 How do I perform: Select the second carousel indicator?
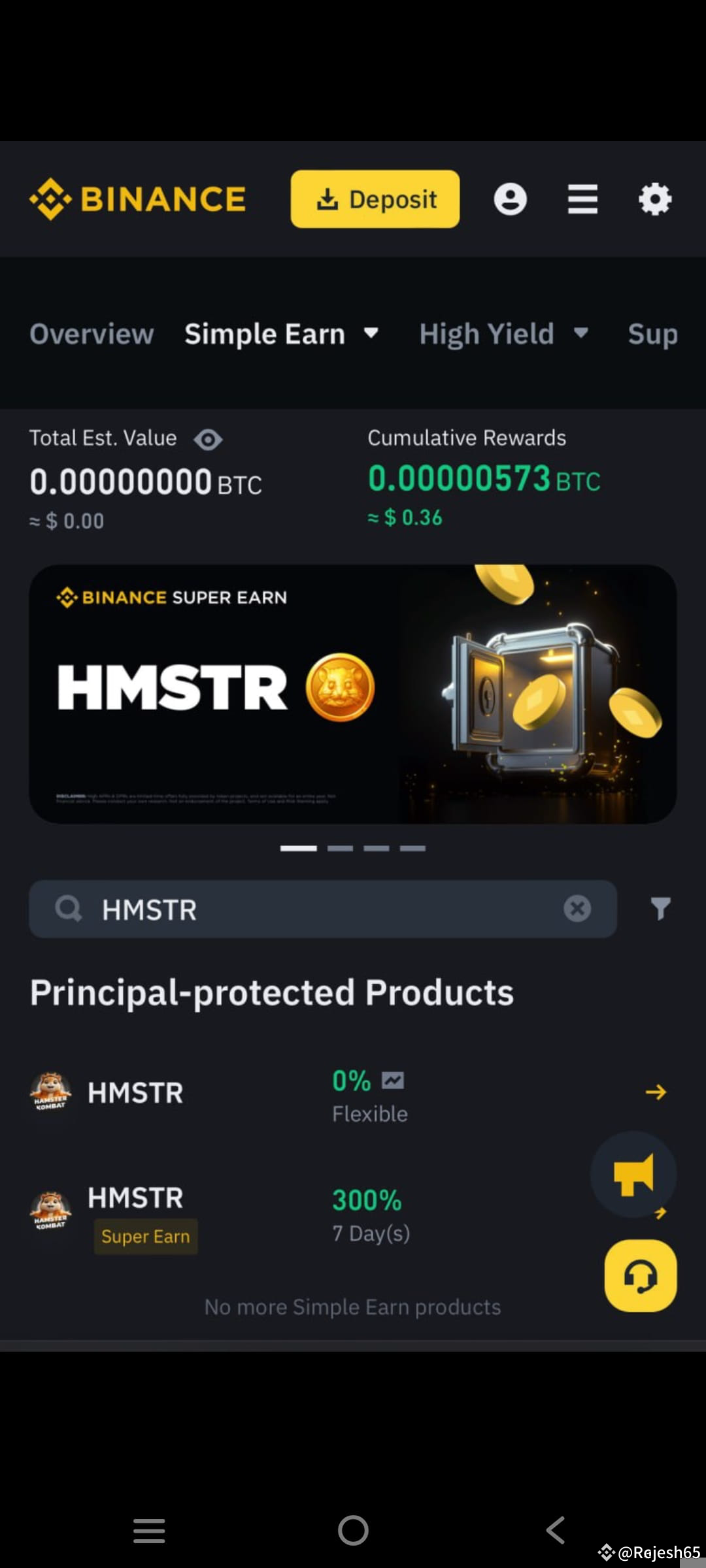point(342,847)
